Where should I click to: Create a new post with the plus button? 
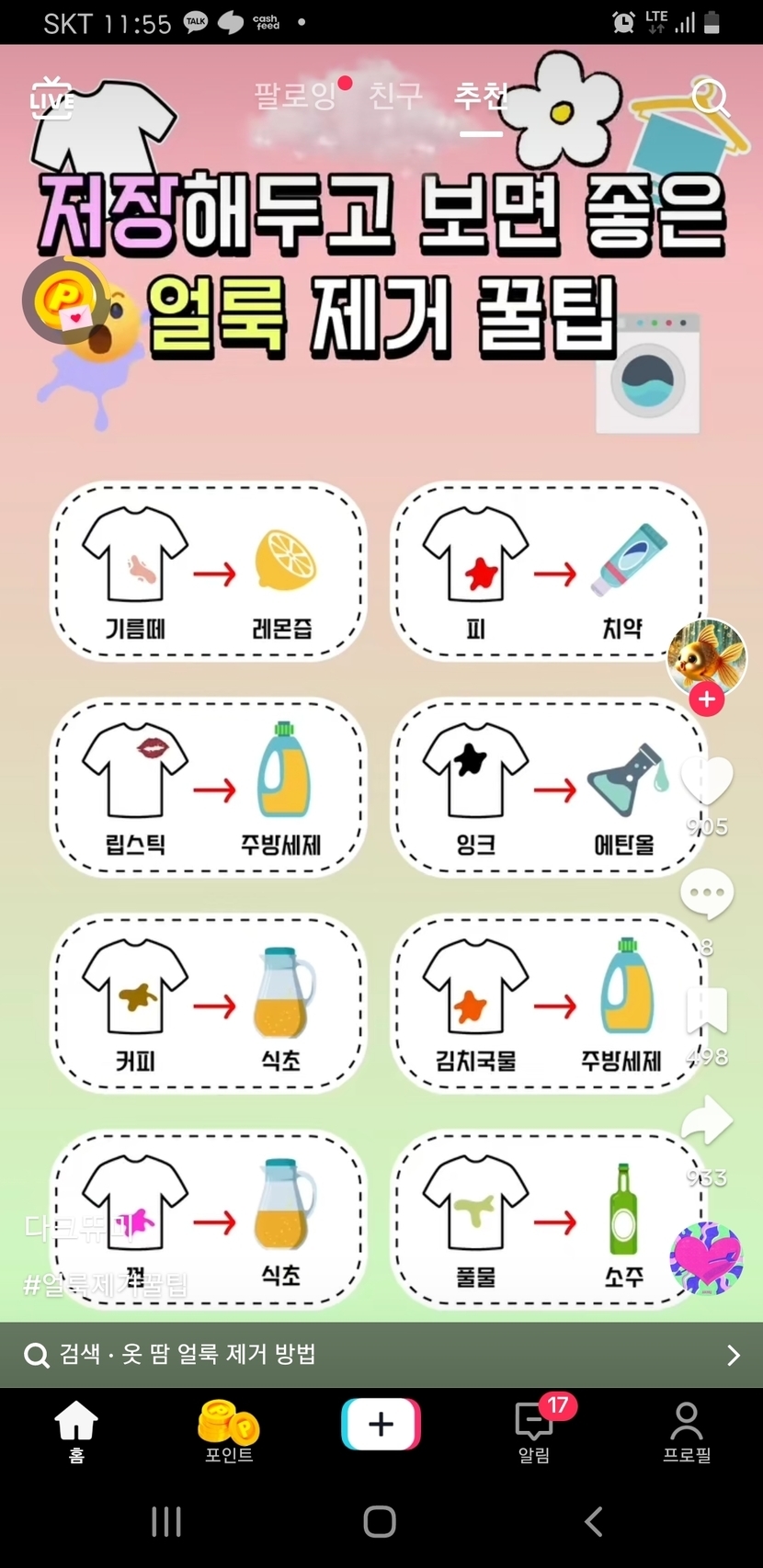click(381, 1424)
